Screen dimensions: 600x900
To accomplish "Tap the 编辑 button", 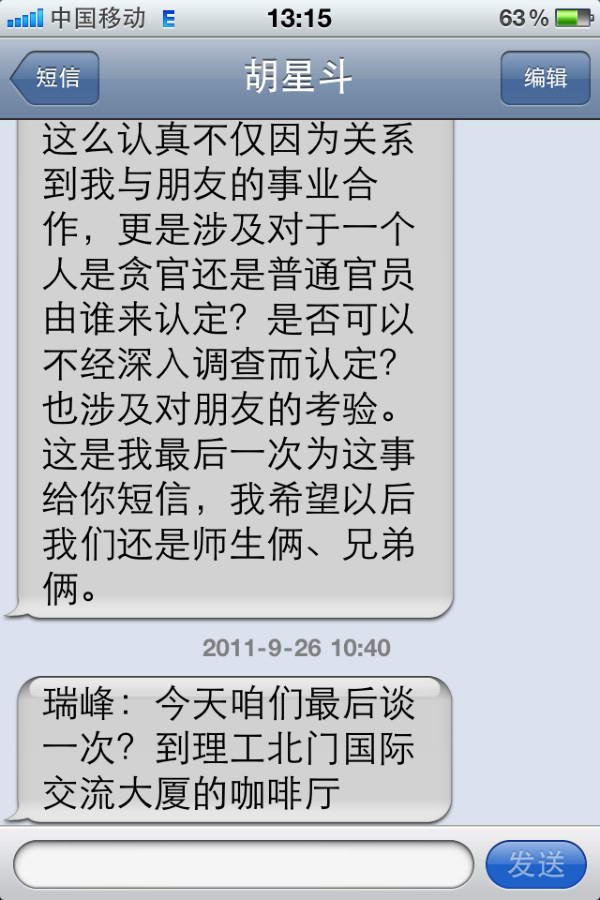I will [545, 78].
